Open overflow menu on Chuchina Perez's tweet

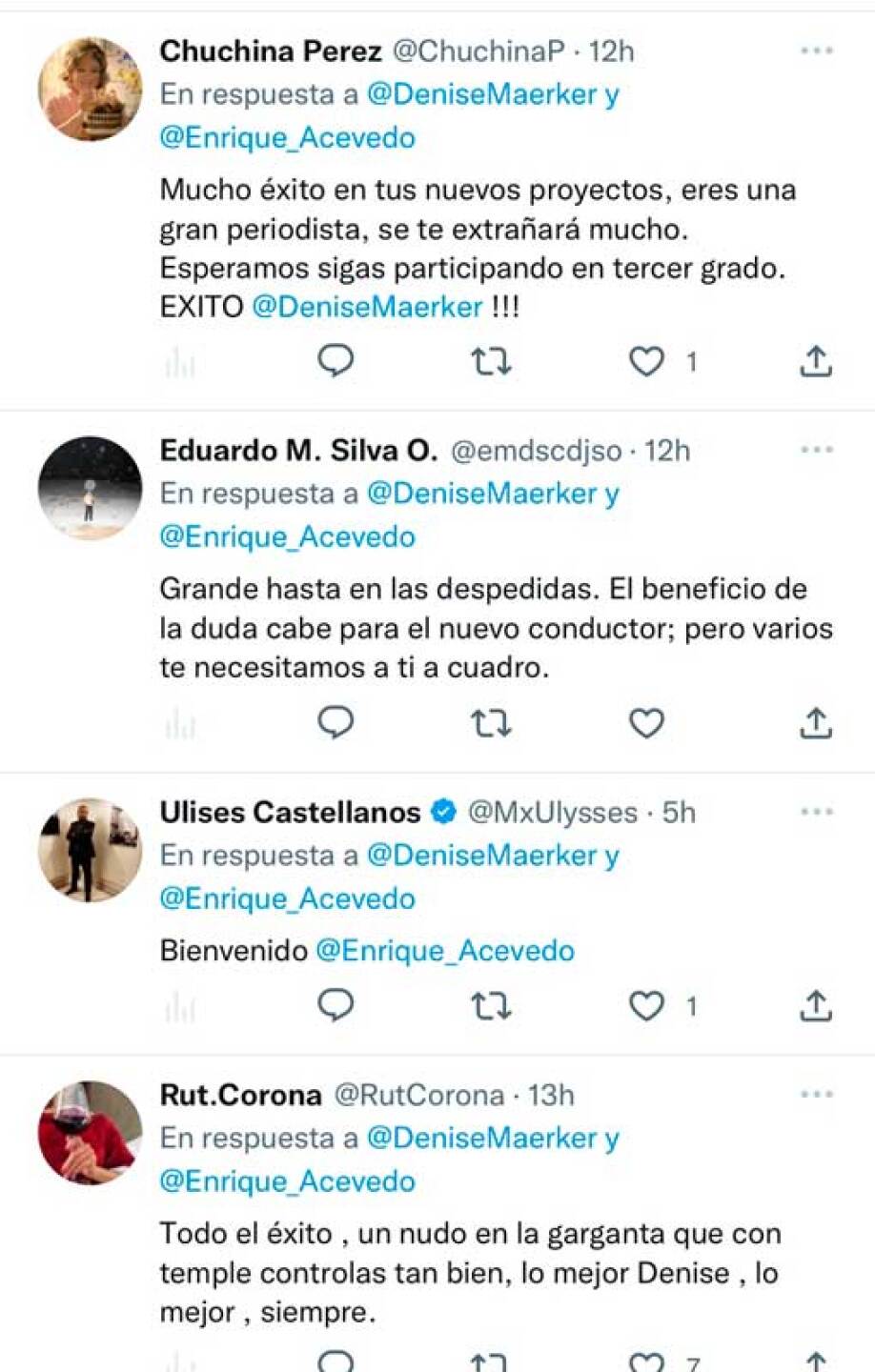tap(817, 51)
